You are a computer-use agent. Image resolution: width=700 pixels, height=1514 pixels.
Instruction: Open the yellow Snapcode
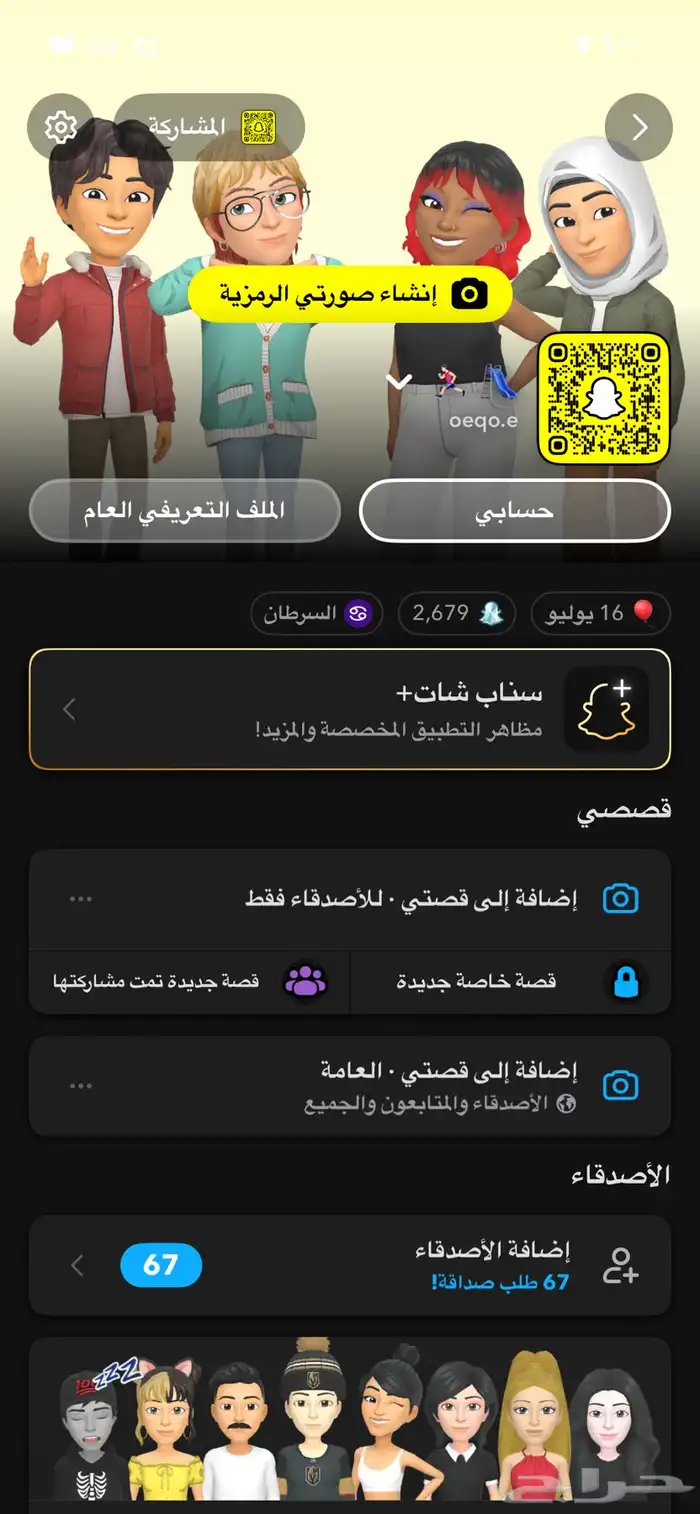tap(603, 399)
